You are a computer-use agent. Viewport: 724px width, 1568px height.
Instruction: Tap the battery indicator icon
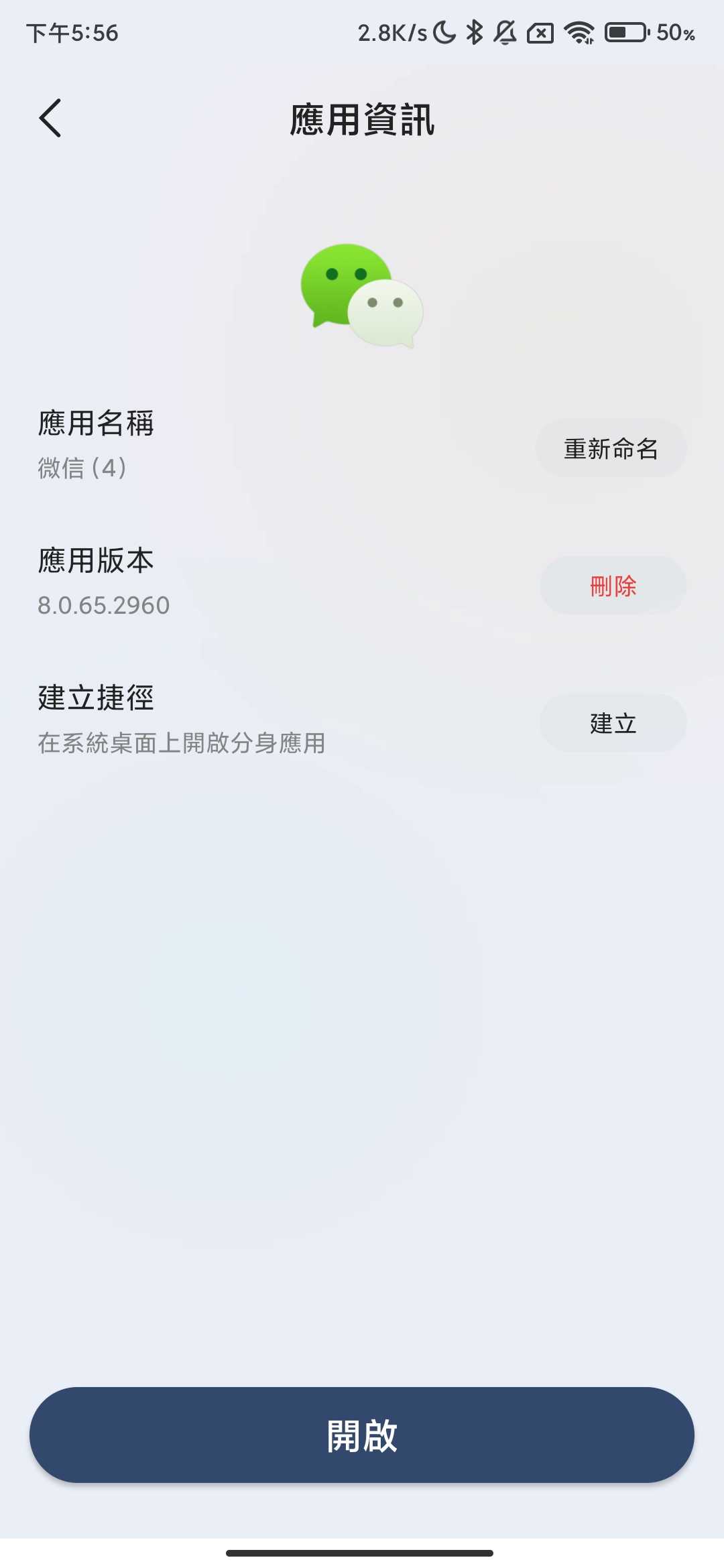point(624,32)
